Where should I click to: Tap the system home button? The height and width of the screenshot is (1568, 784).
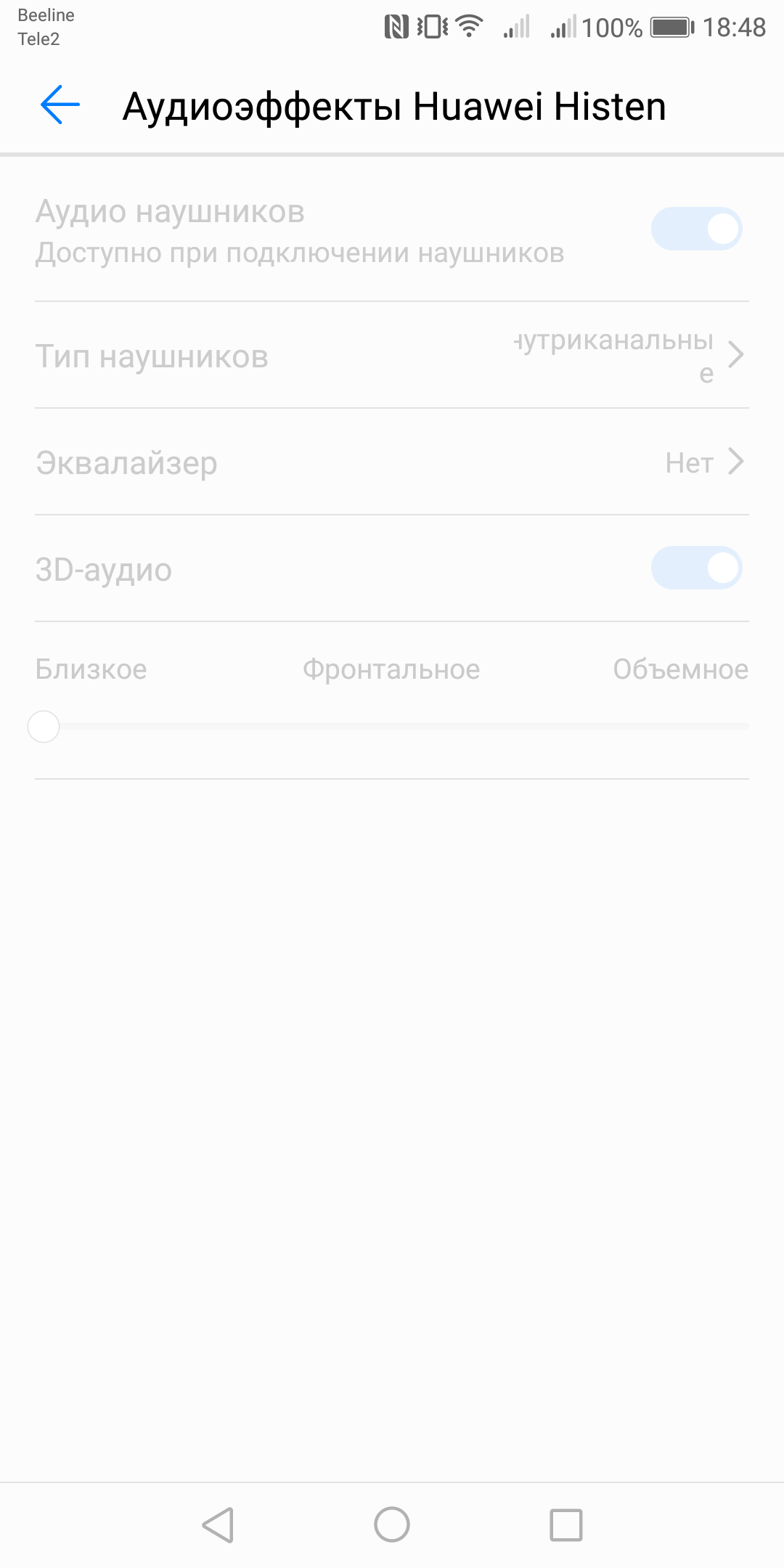(392, 1524)
